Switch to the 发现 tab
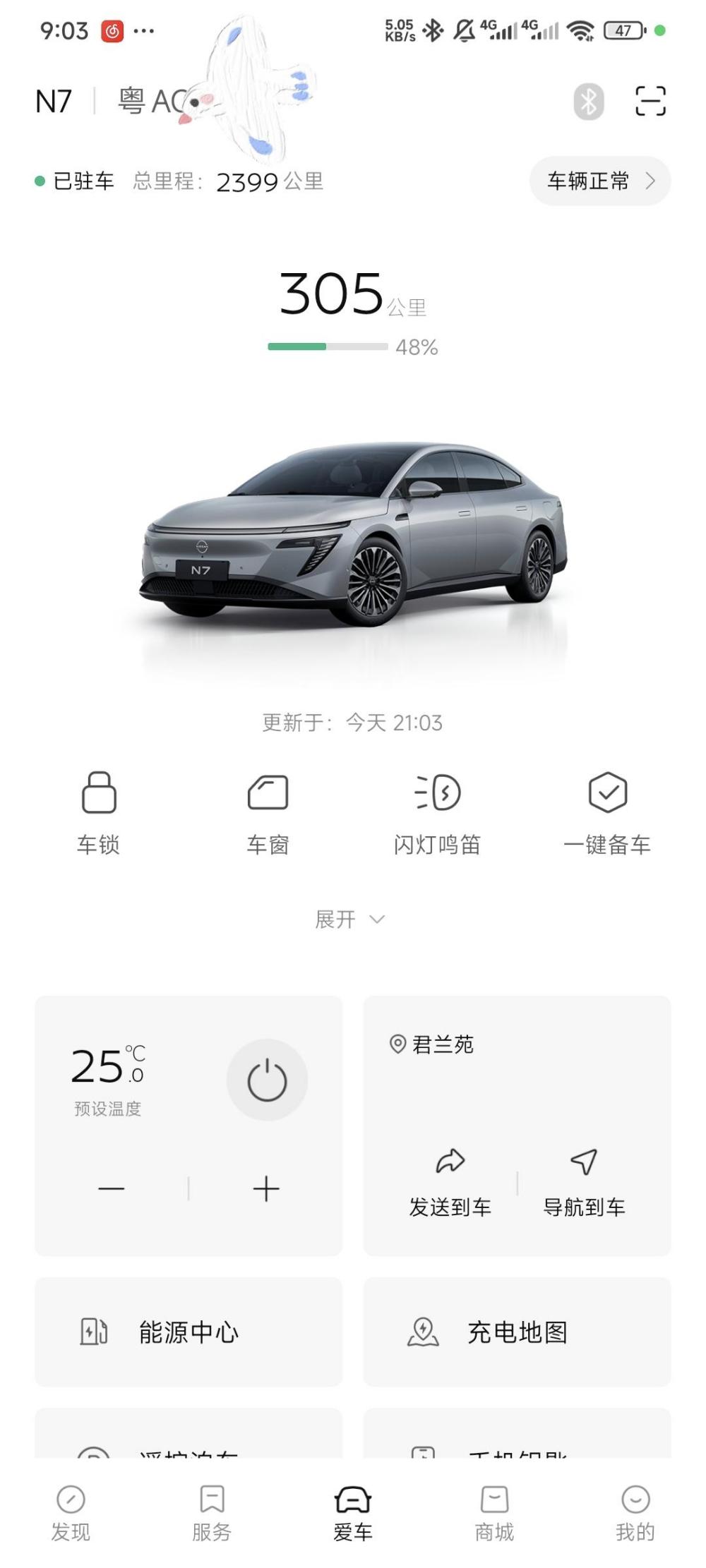The image size is (706, 1568). (x=71, y=1512)
